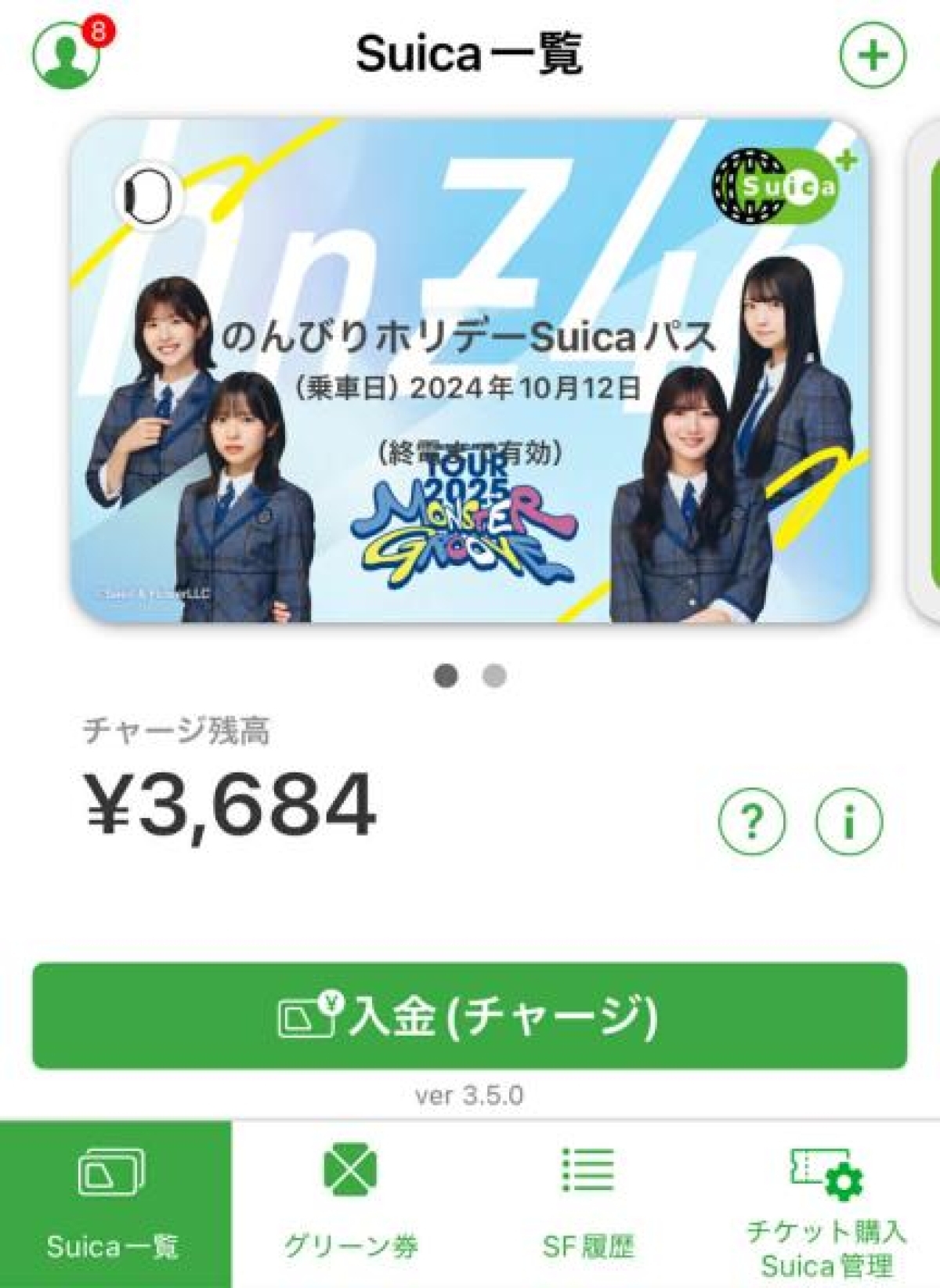Open the account profile icon
The width and height of the screenshot is (940, 1288).
(67, 55)
